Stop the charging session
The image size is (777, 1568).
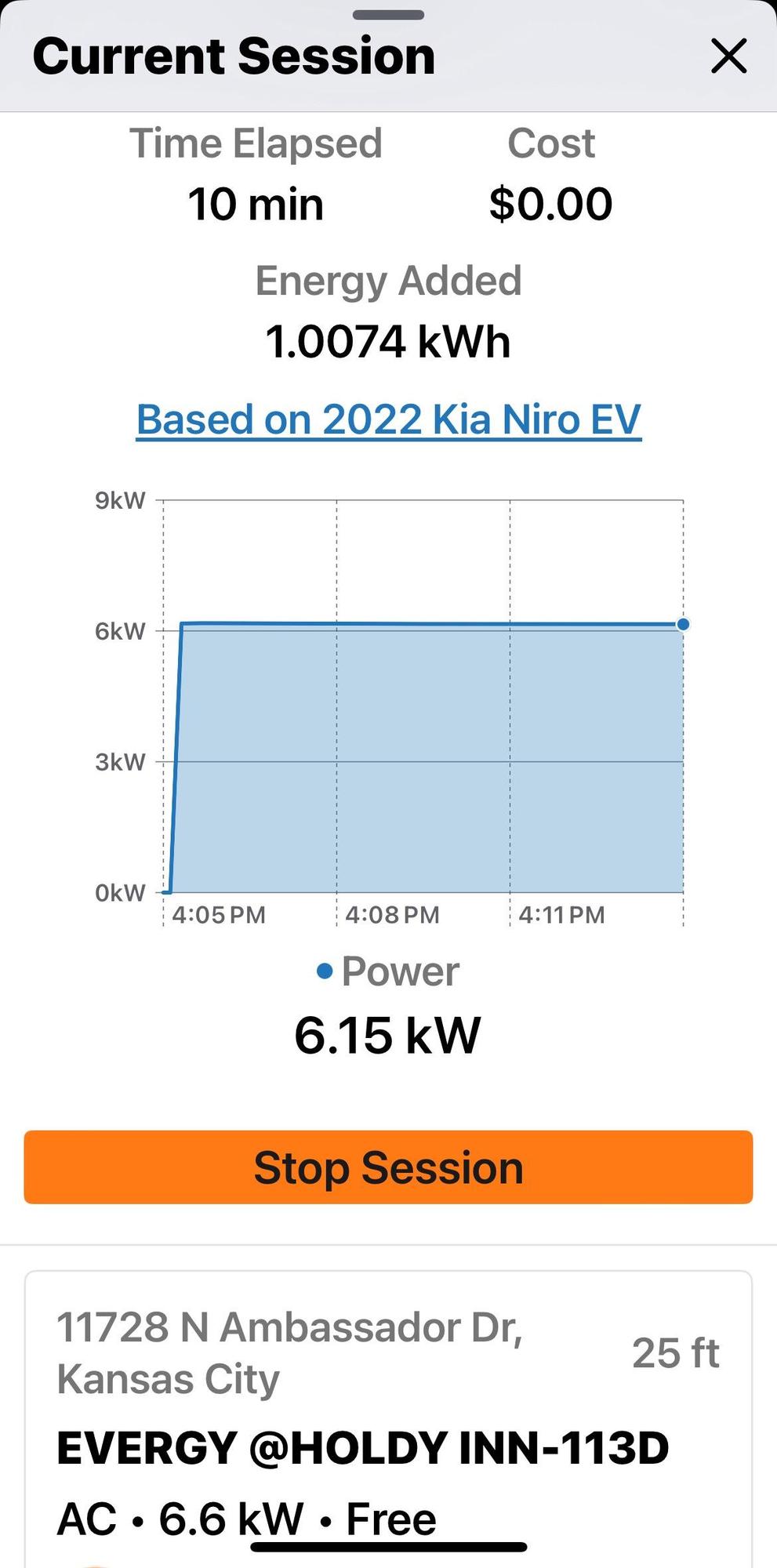[x=388, y=1167]
